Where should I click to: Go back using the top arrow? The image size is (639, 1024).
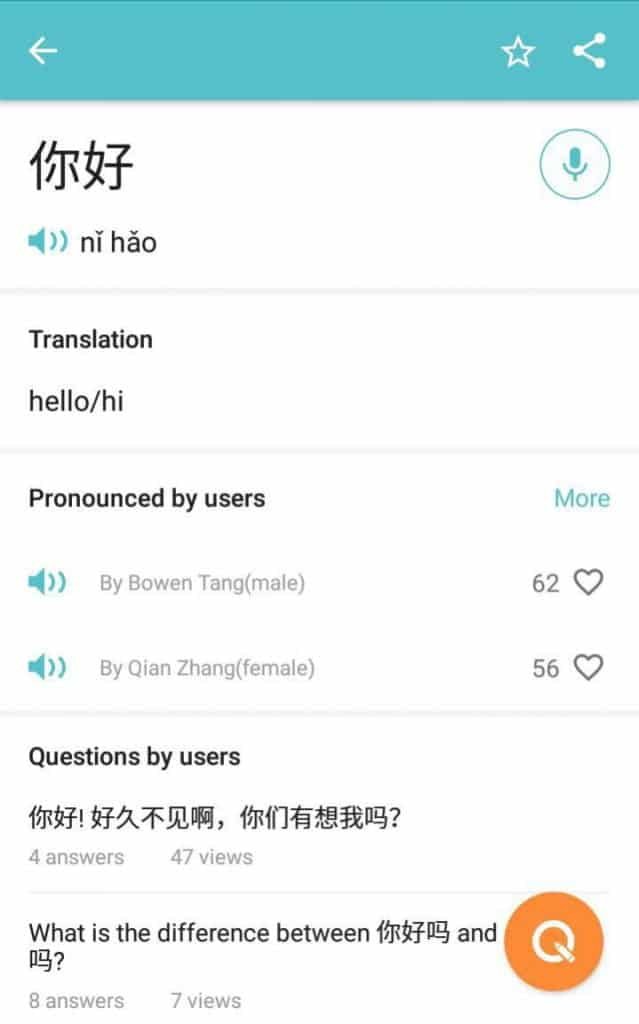(x=43, y=51)
